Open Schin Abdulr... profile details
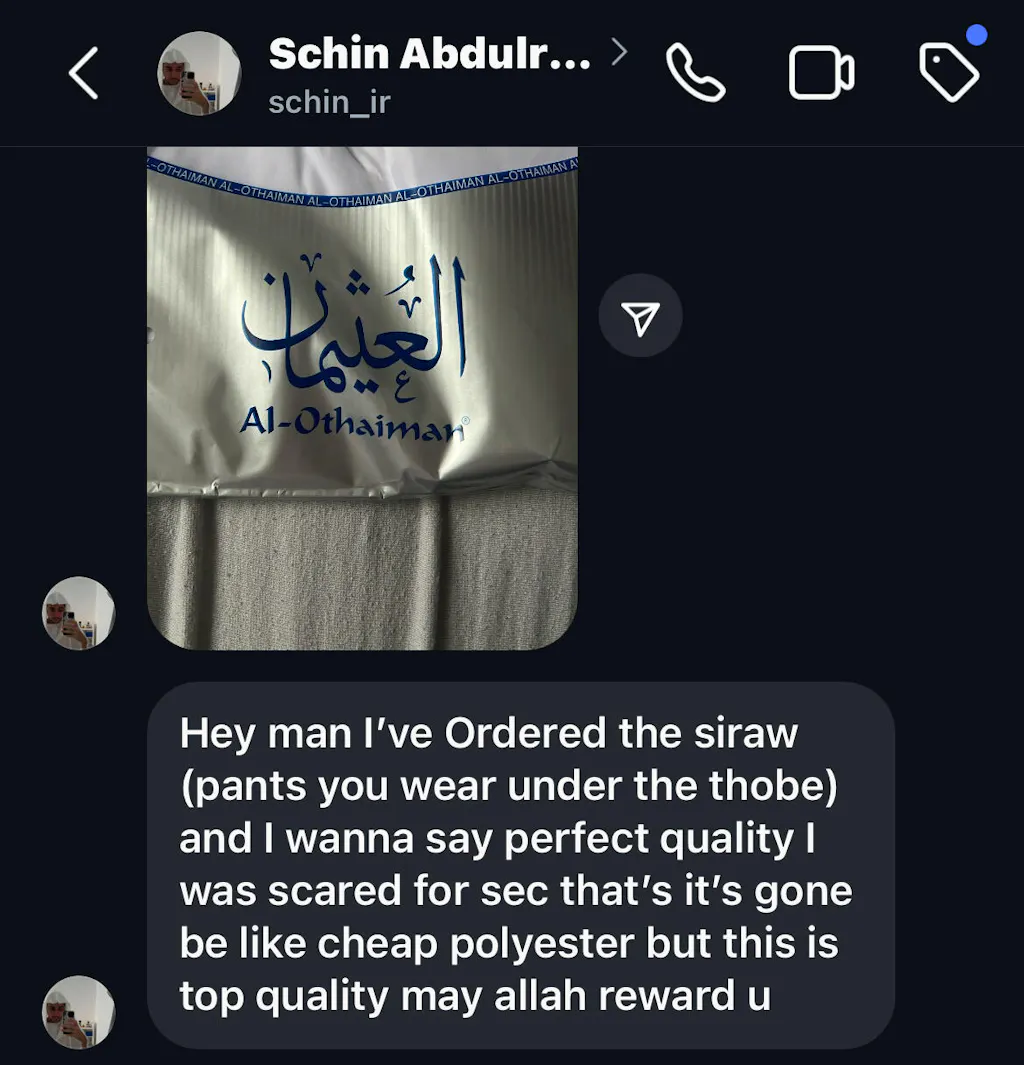 coord(430,55)
